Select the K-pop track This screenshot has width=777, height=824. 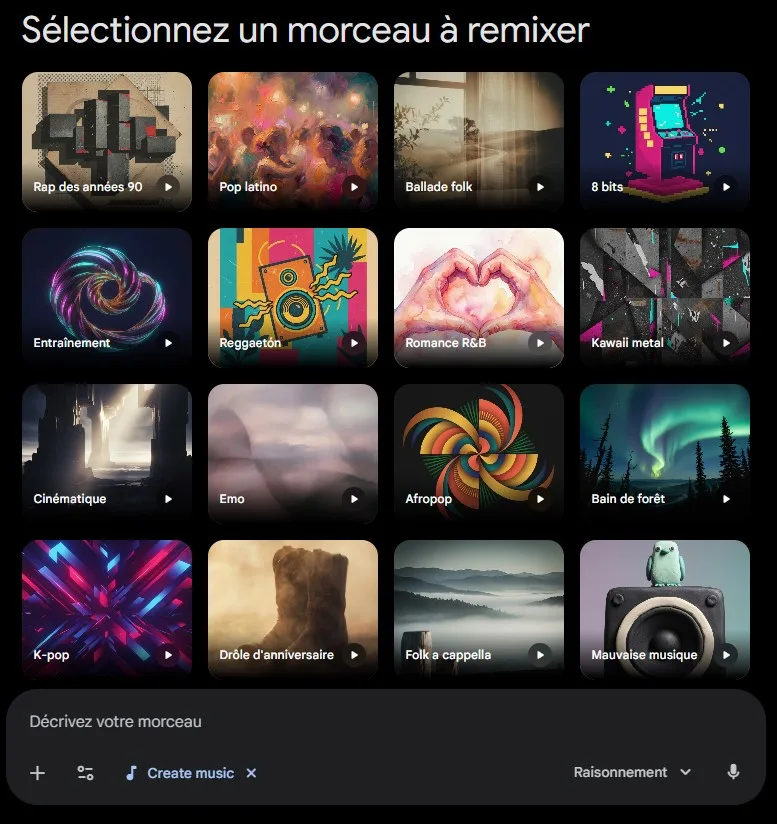(x=106, y=609)
